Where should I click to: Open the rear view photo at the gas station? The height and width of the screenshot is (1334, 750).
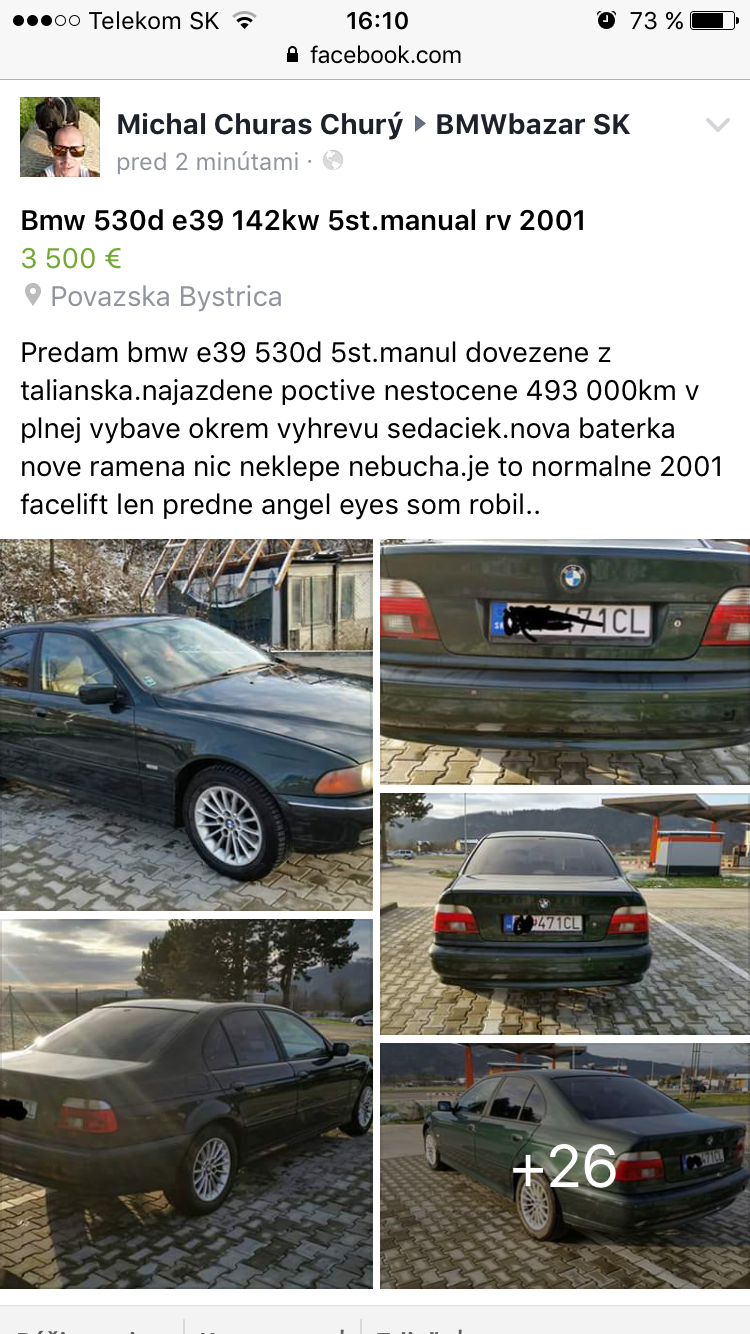(565, 914)
